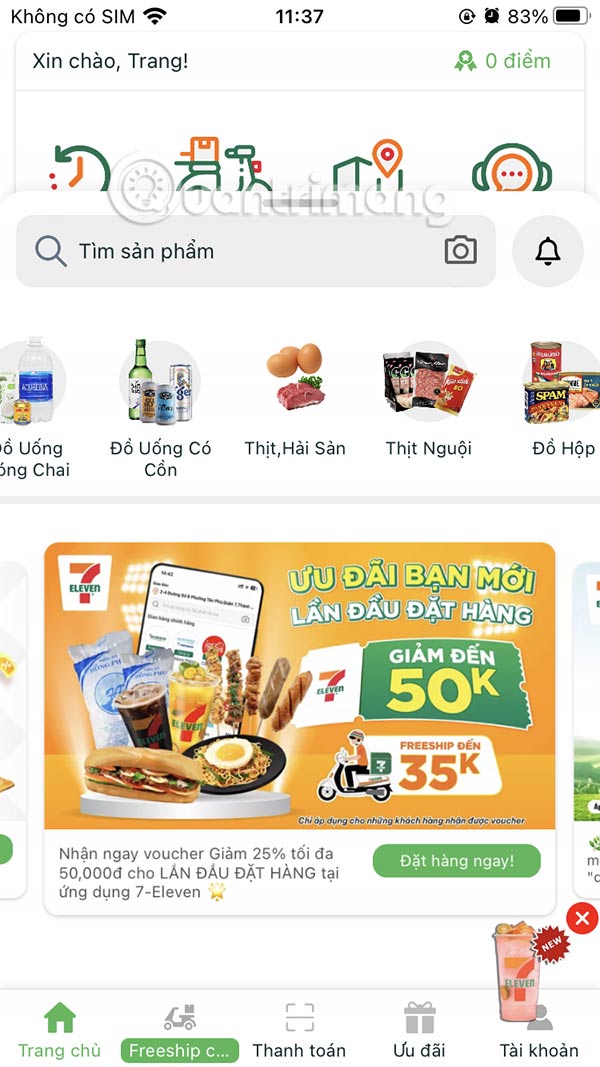The image size is (600, 1067).
Task: Browse the Thịt,Hải Sản category
Action: pos(295,402)
